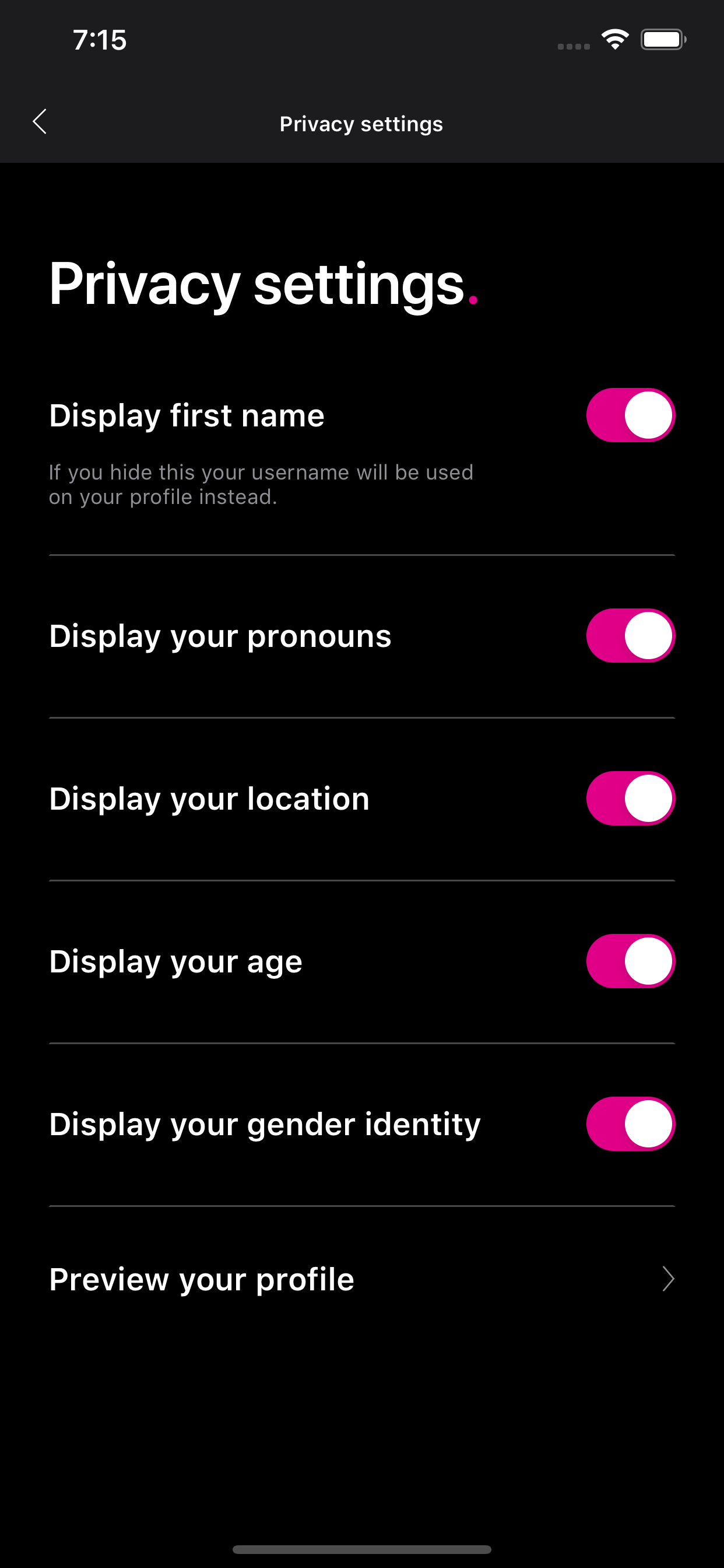This screenshot has height=1568, width=724.
Task: Go back from Privacy settings
Action: click(x=40, y=122)
